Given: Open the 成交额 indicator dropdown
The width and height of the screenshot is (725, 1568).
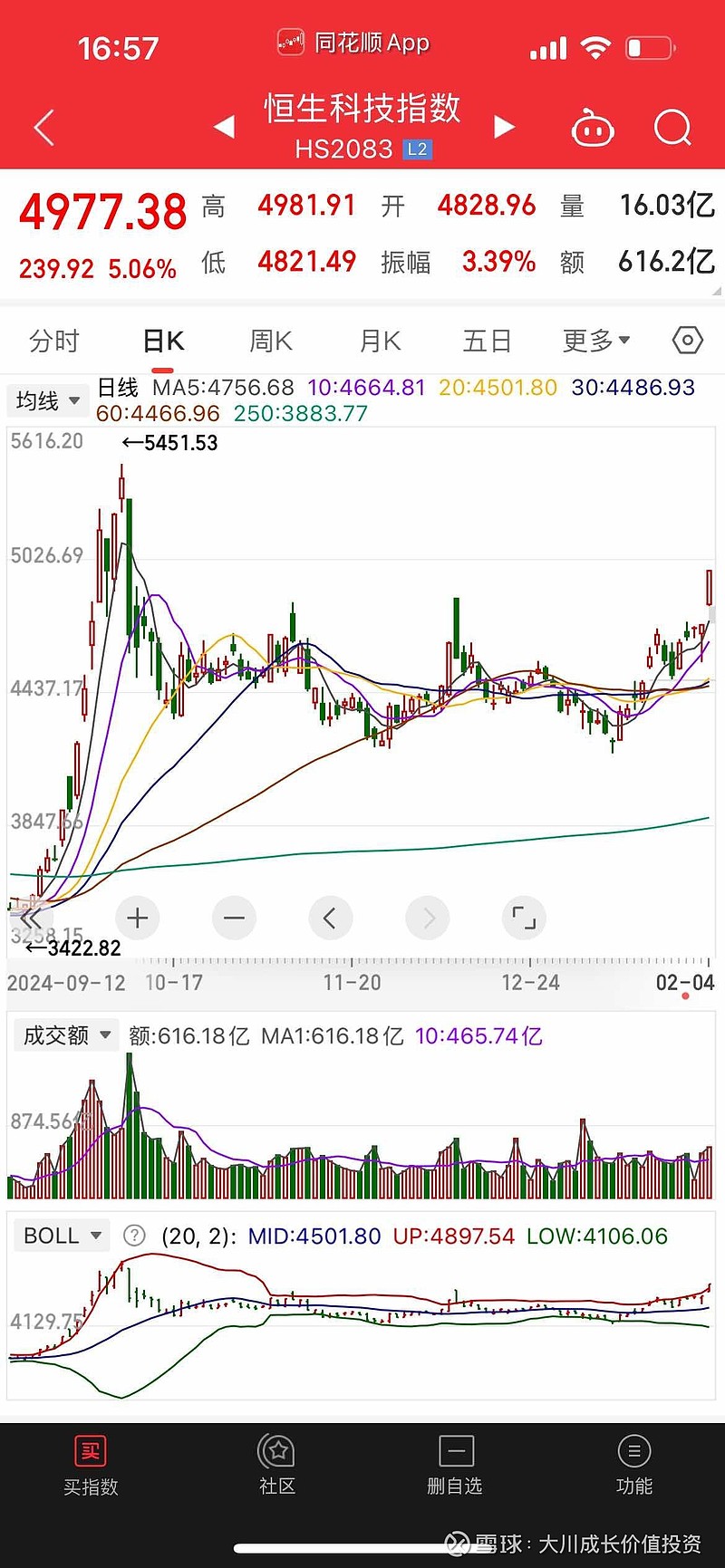Looking at the screenshot, I should 65,1034.
